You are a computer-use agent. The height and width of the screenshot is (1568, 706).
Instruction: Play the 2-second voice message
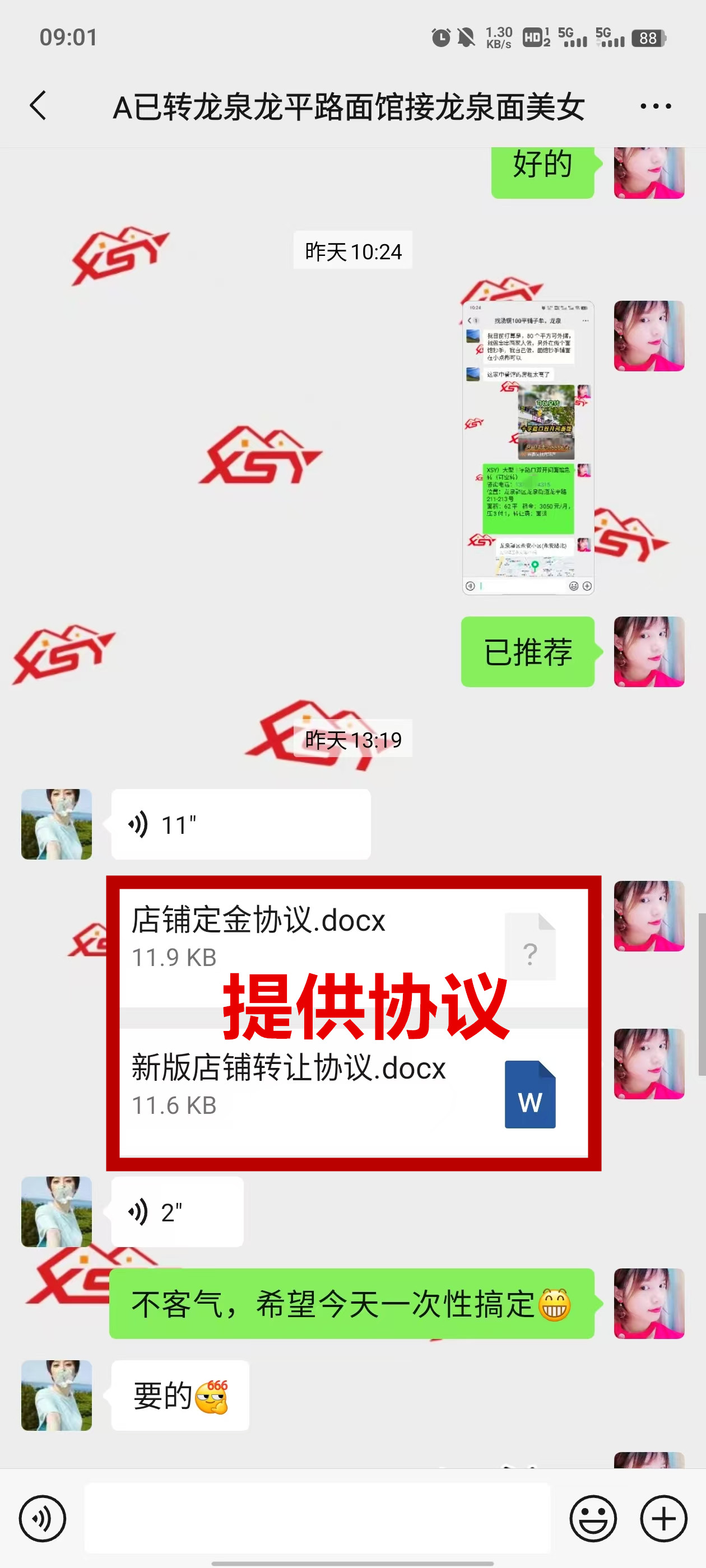click(x=177, y=1211)
